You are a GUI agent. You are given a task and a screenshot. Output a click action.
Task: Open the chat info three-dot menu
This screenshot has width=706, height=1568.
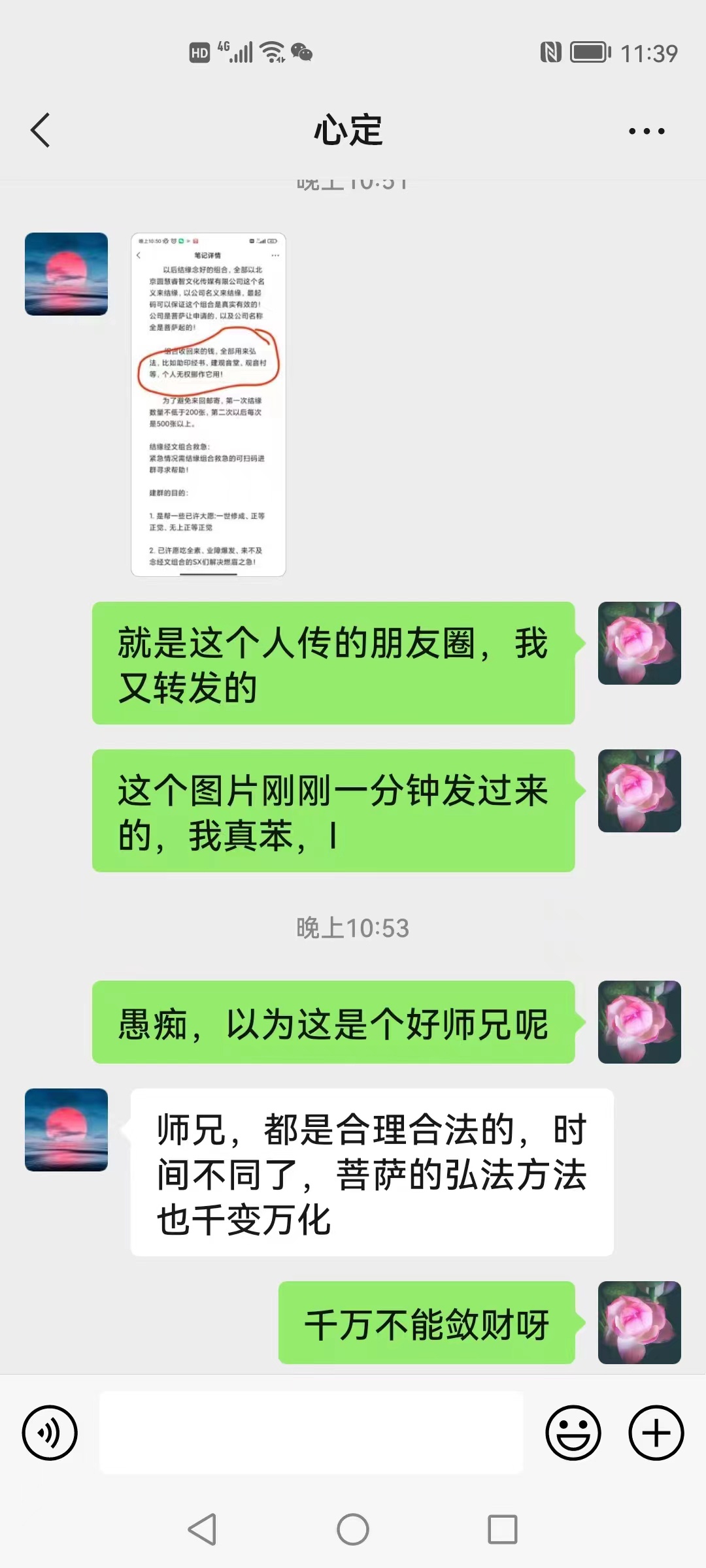[646, 131]
